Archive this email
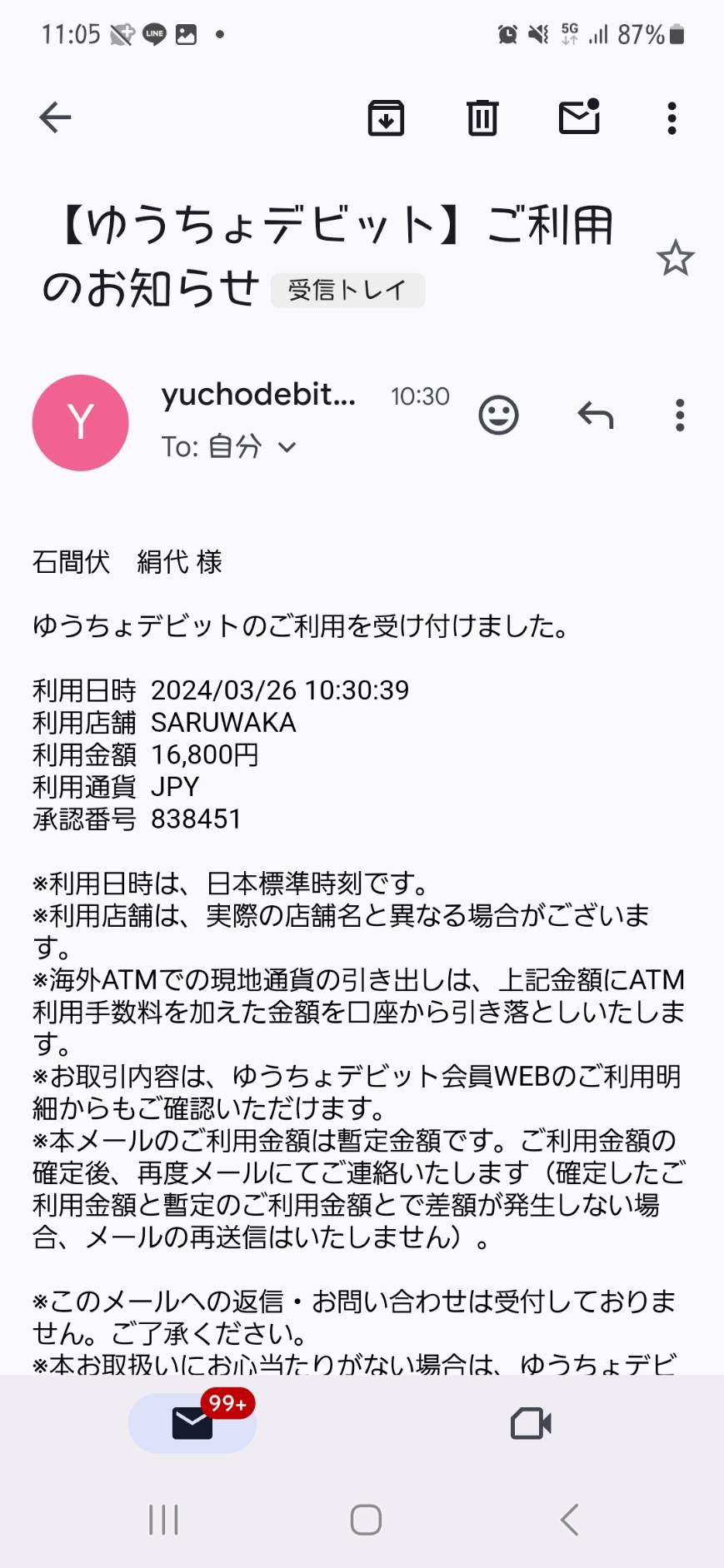The height and width of the screenshot is (1568, 724). click(386, 117)
